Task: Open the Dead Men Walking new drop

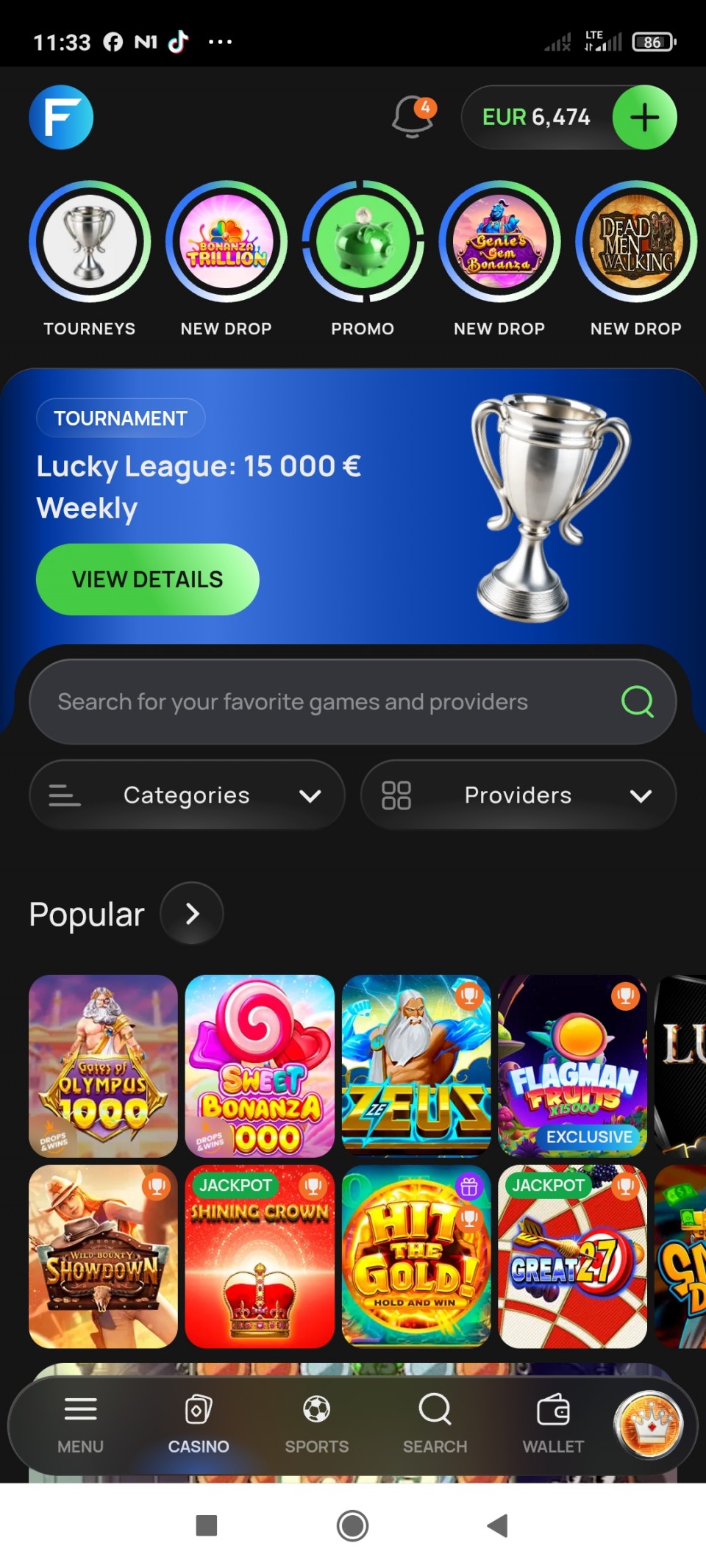Action: [636, 242]
